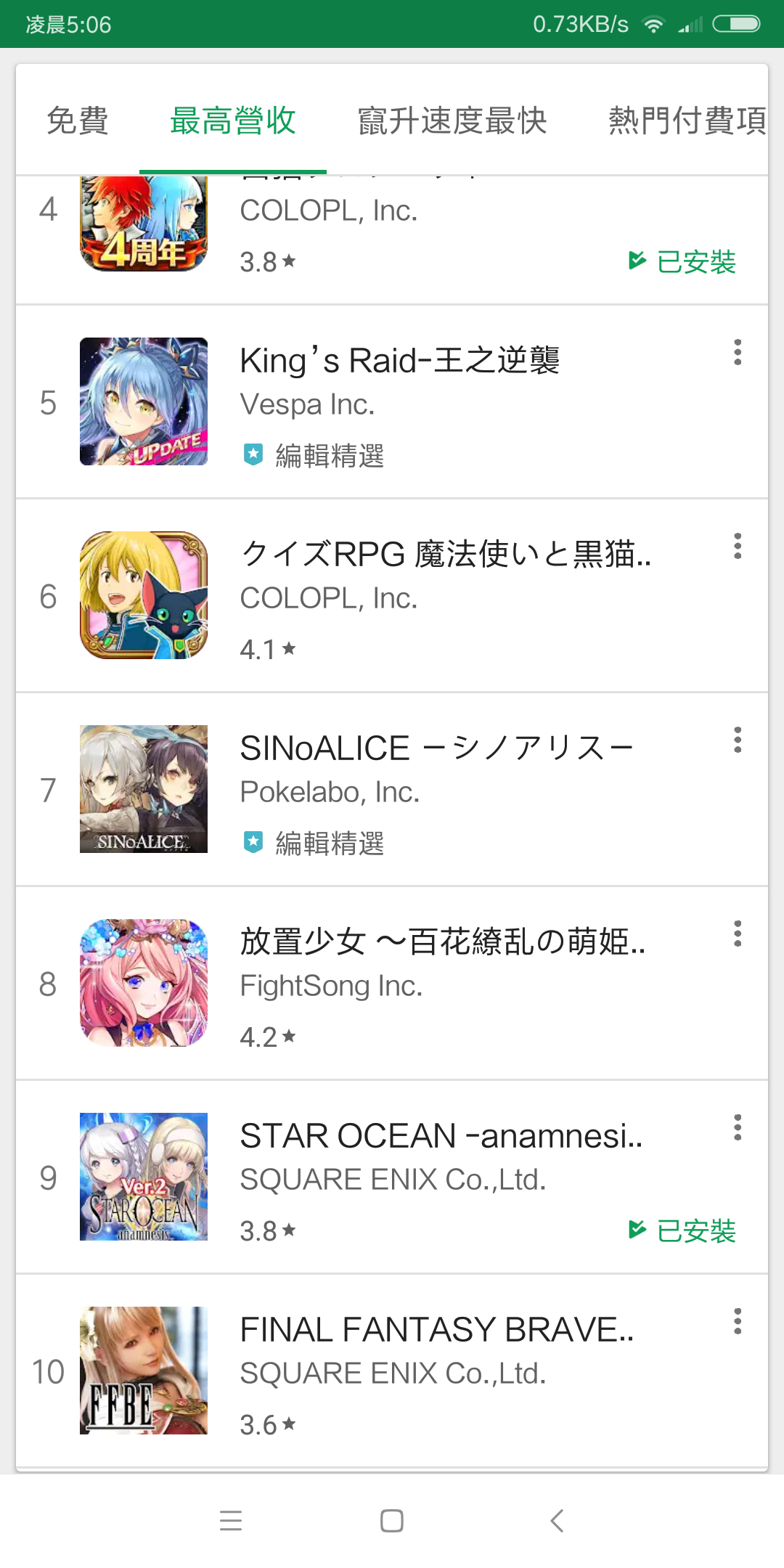
Task: Open the 熱門付費項 tab
Action: pos(687,121)
